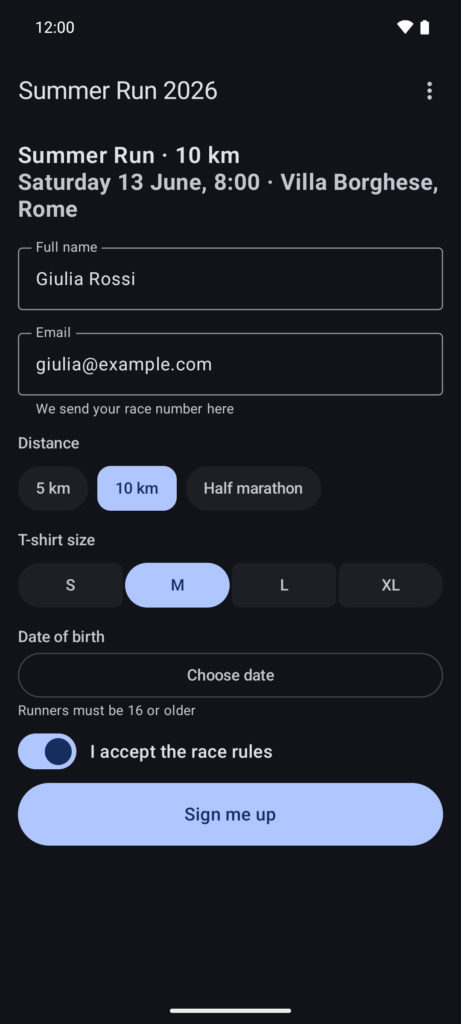The image size is (461, 1024).
Task: Select T-shirt size S
Action: [x=71, y=585]
